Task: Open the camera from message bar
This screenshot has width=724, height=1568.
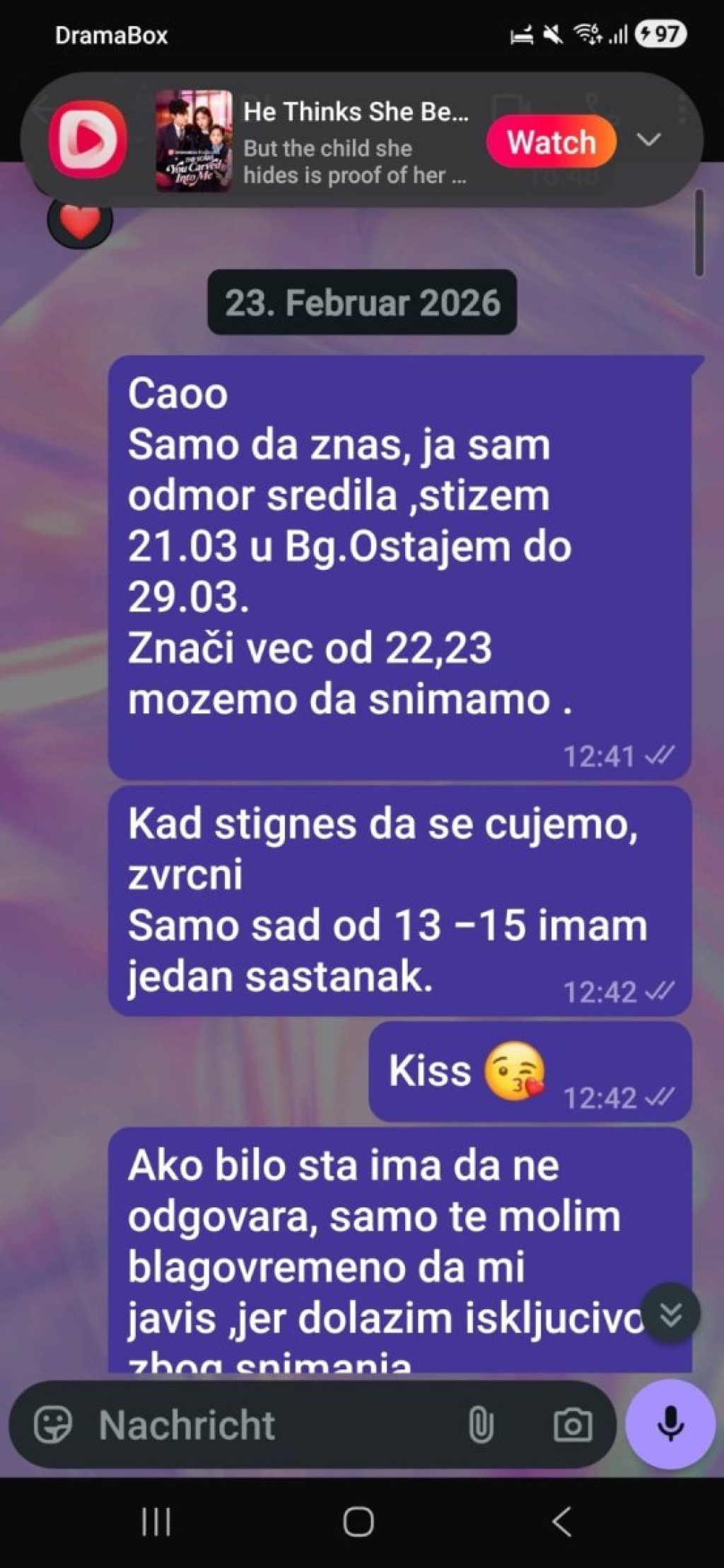Action: click(x=573, y=1424)
